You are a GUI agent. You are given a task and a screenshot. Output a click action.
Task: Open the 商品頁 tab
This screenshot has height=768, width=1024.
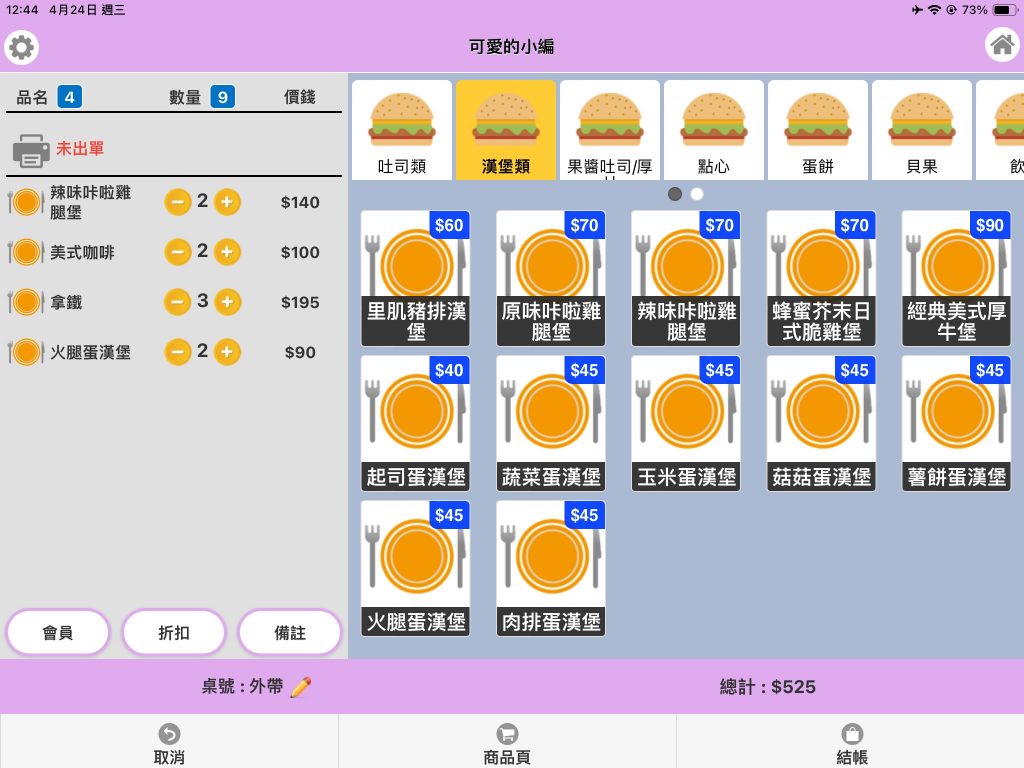(x=507, y=743)
